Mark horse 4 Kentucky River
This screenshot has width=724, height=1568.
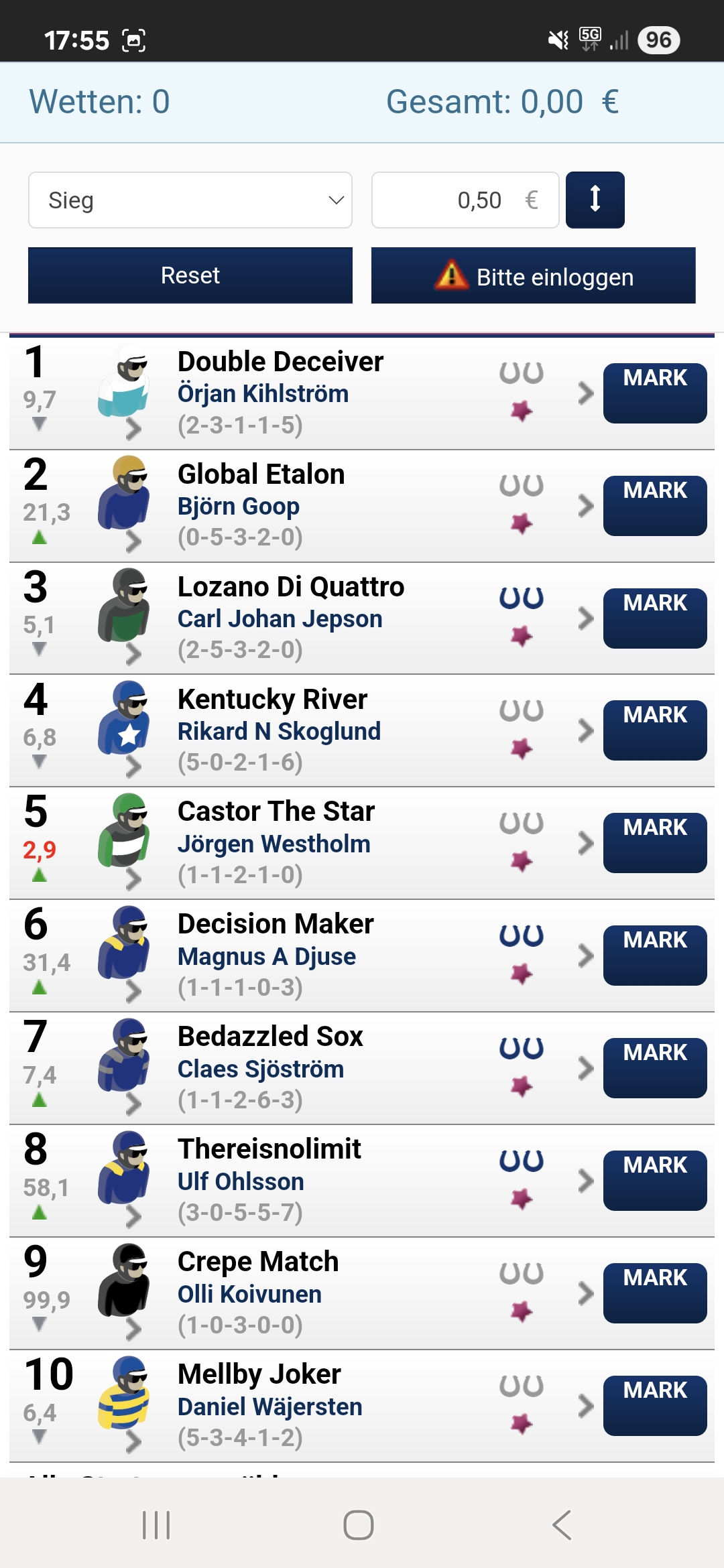click(655, 730)
